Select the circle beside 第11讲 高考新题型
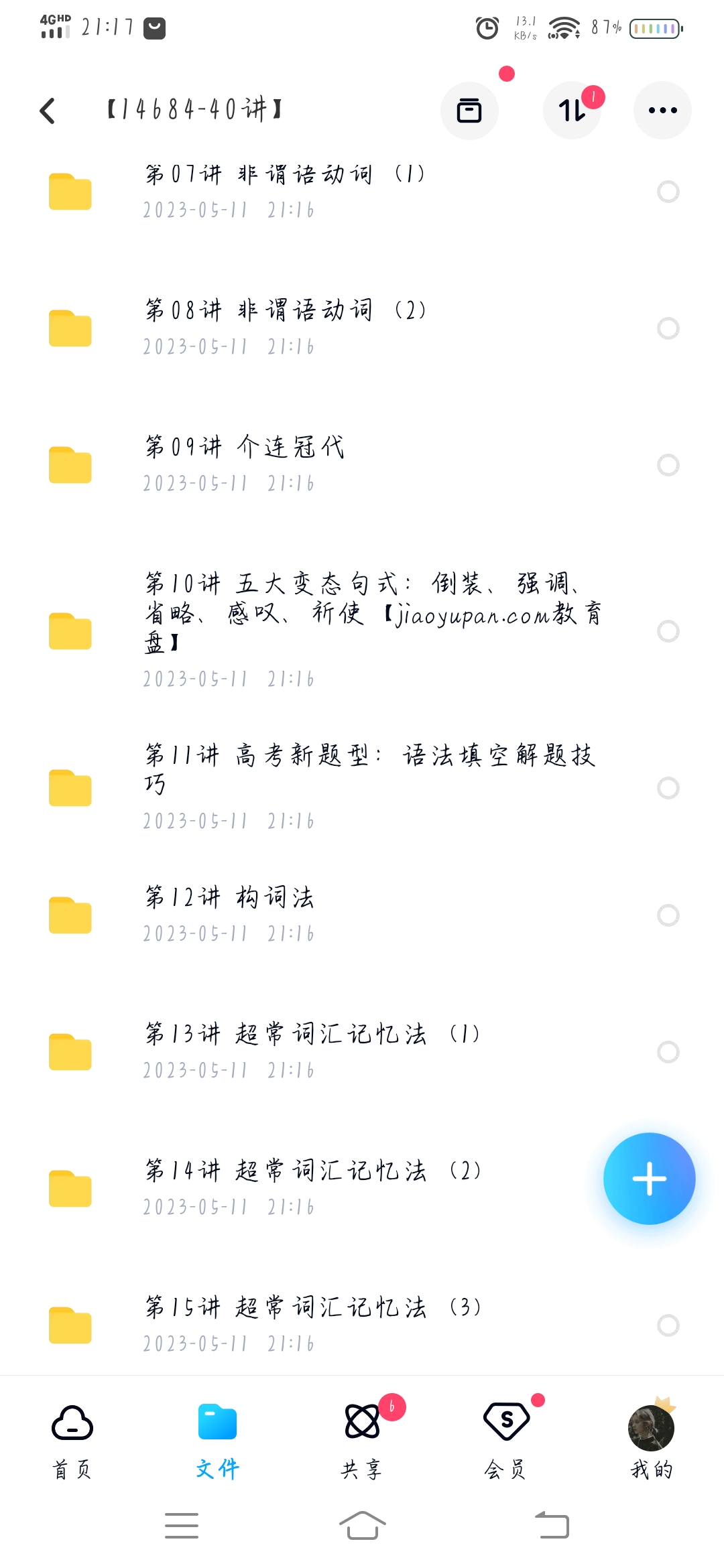The image size is (724, 1568). pyautogui.click(x=668, y=788)
